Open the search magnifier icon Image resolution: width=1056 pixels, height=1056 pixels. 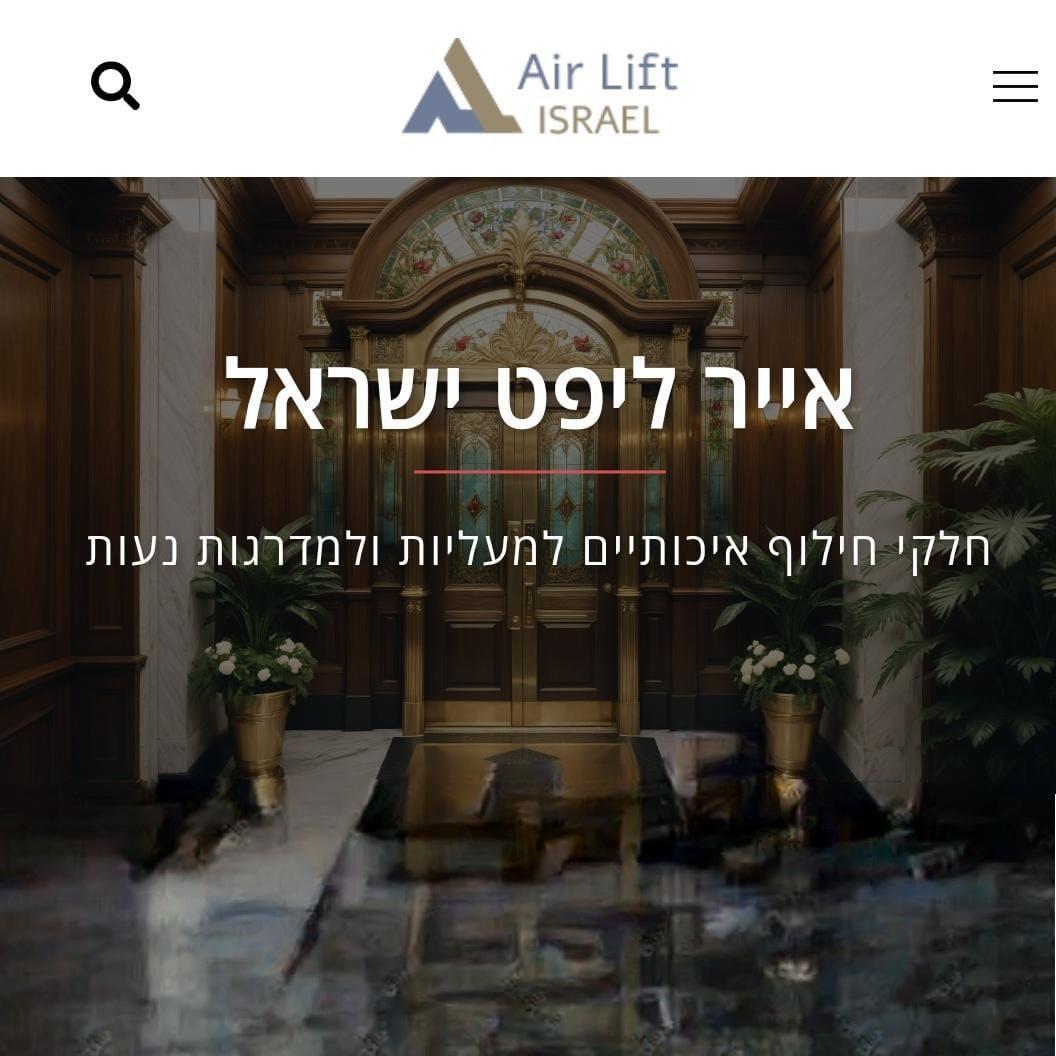tap(114, 85)
